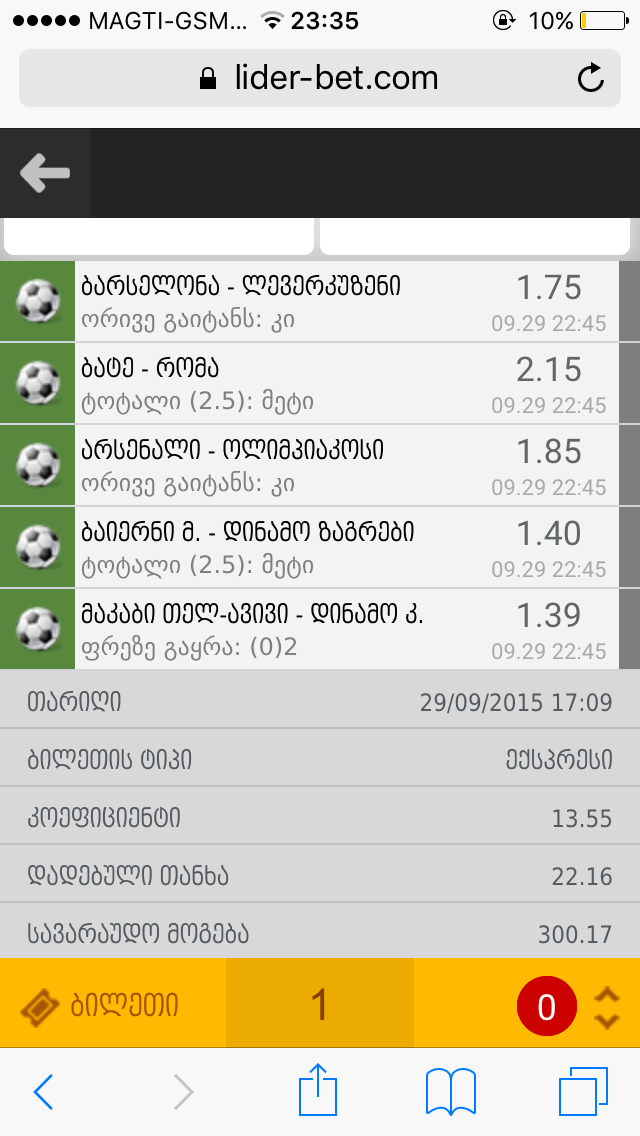Open the ბილეთი ticket tab
The image size is (640, 1136).
[x=112, y=1004]
